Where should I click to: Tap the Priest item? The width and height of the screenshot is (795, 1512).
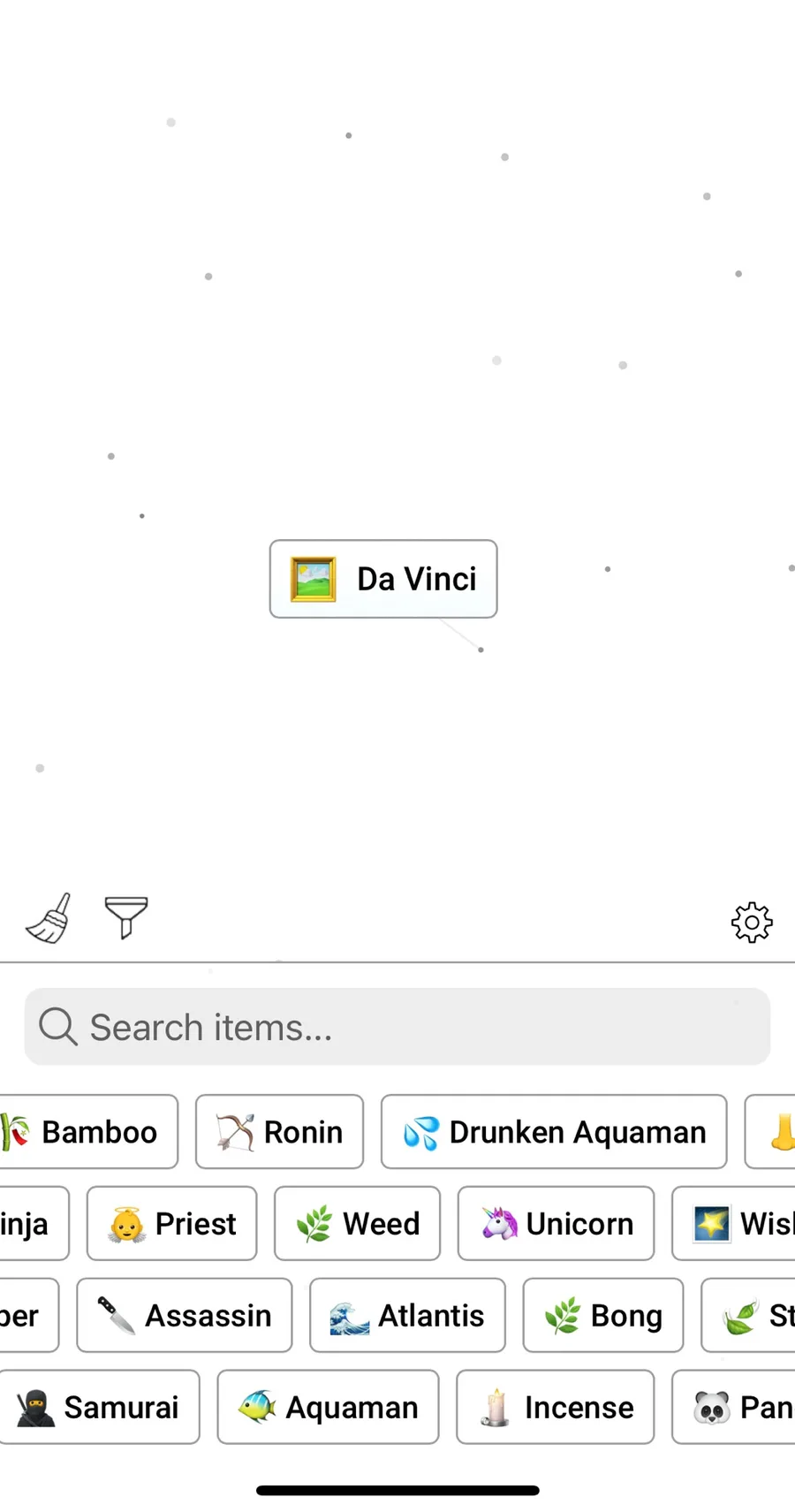(172, 1224)
